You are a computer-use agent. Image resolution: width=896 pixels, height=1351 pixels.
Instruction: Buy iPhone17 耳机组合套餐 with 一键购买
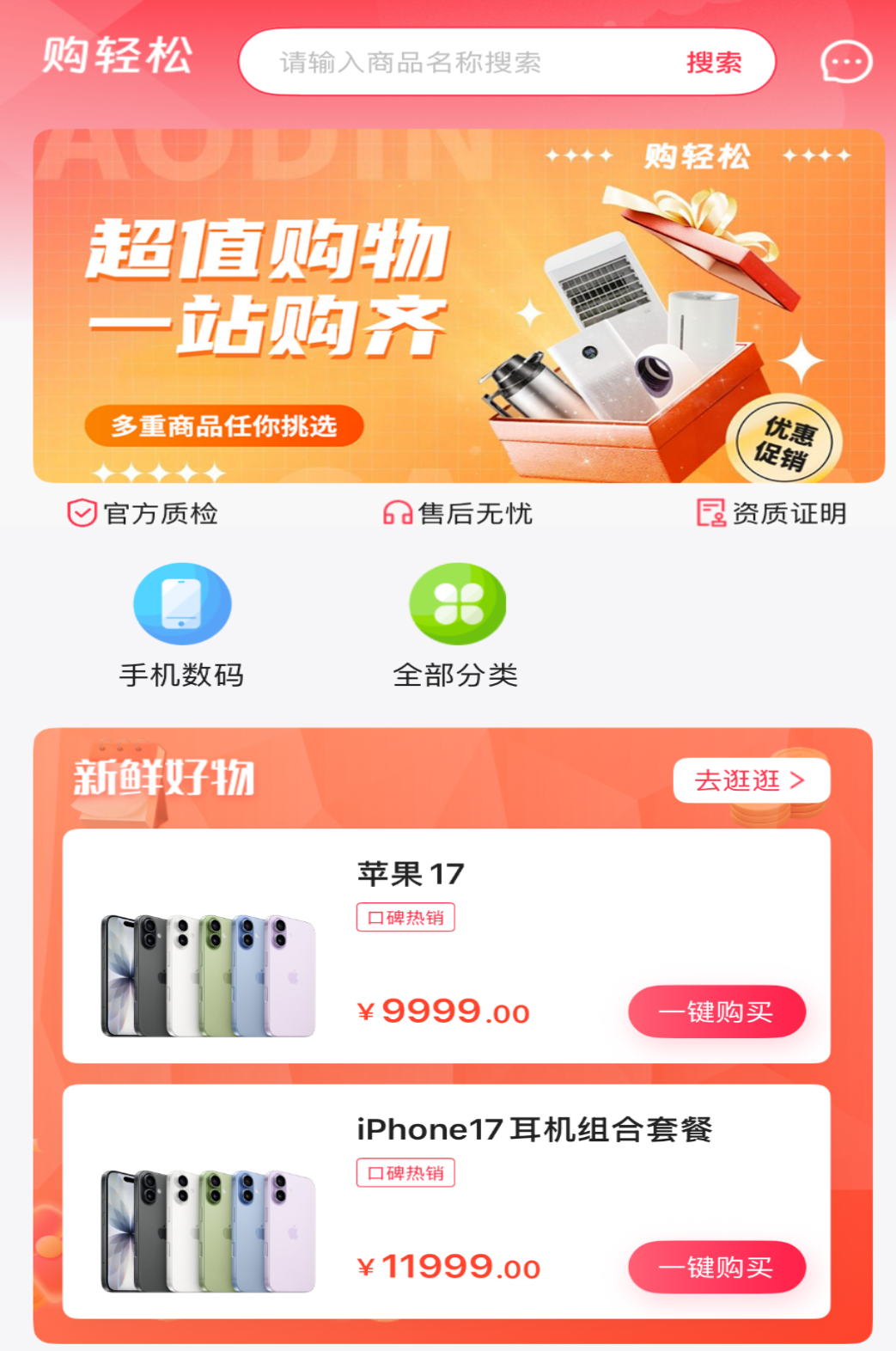716,1267
